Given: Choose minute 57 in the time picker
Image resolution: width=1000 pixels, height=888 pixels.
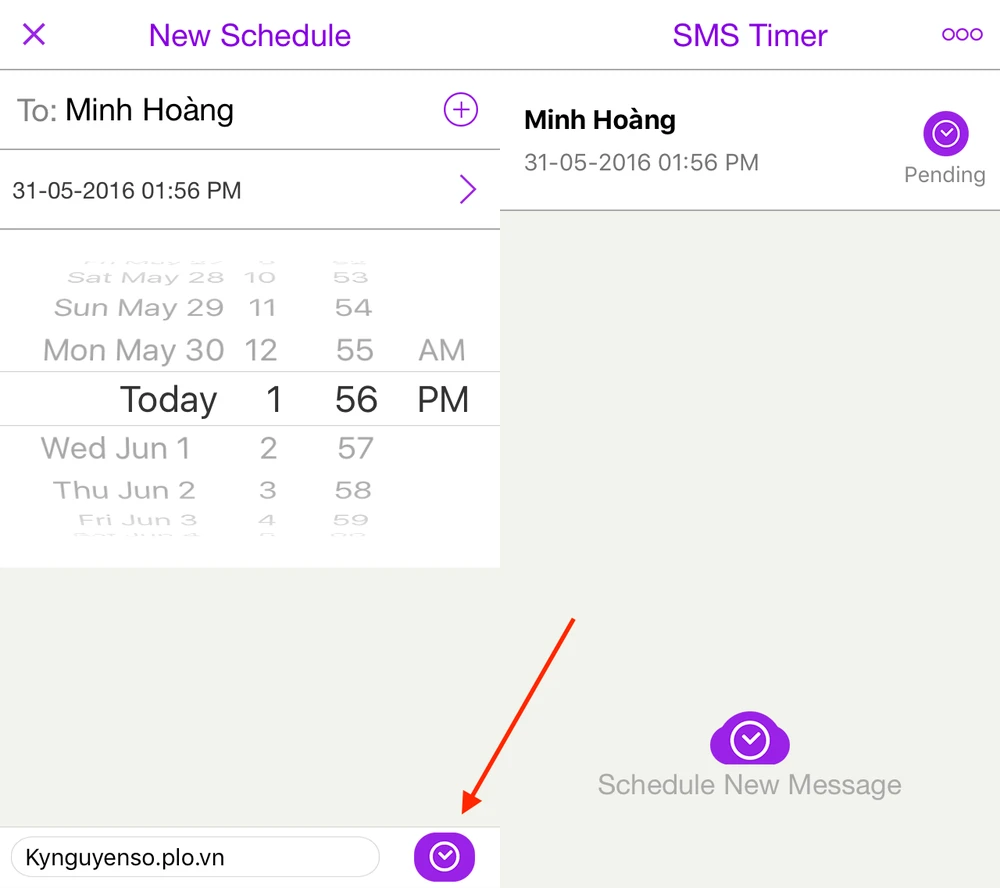Looking at the screenshot, I should 355,448.
